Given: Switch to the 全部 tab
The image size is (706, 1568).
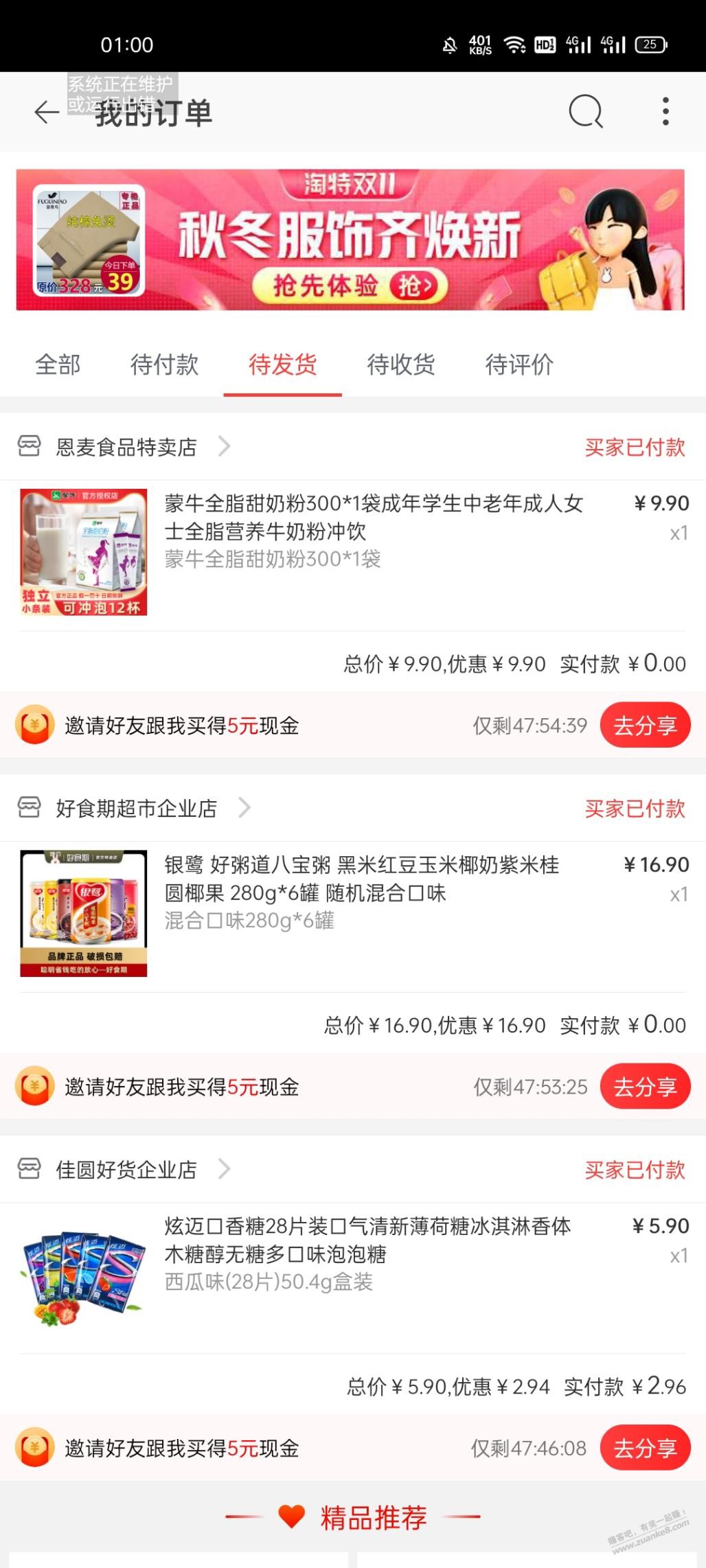Looking at the screenshot, I should [58, 365].
